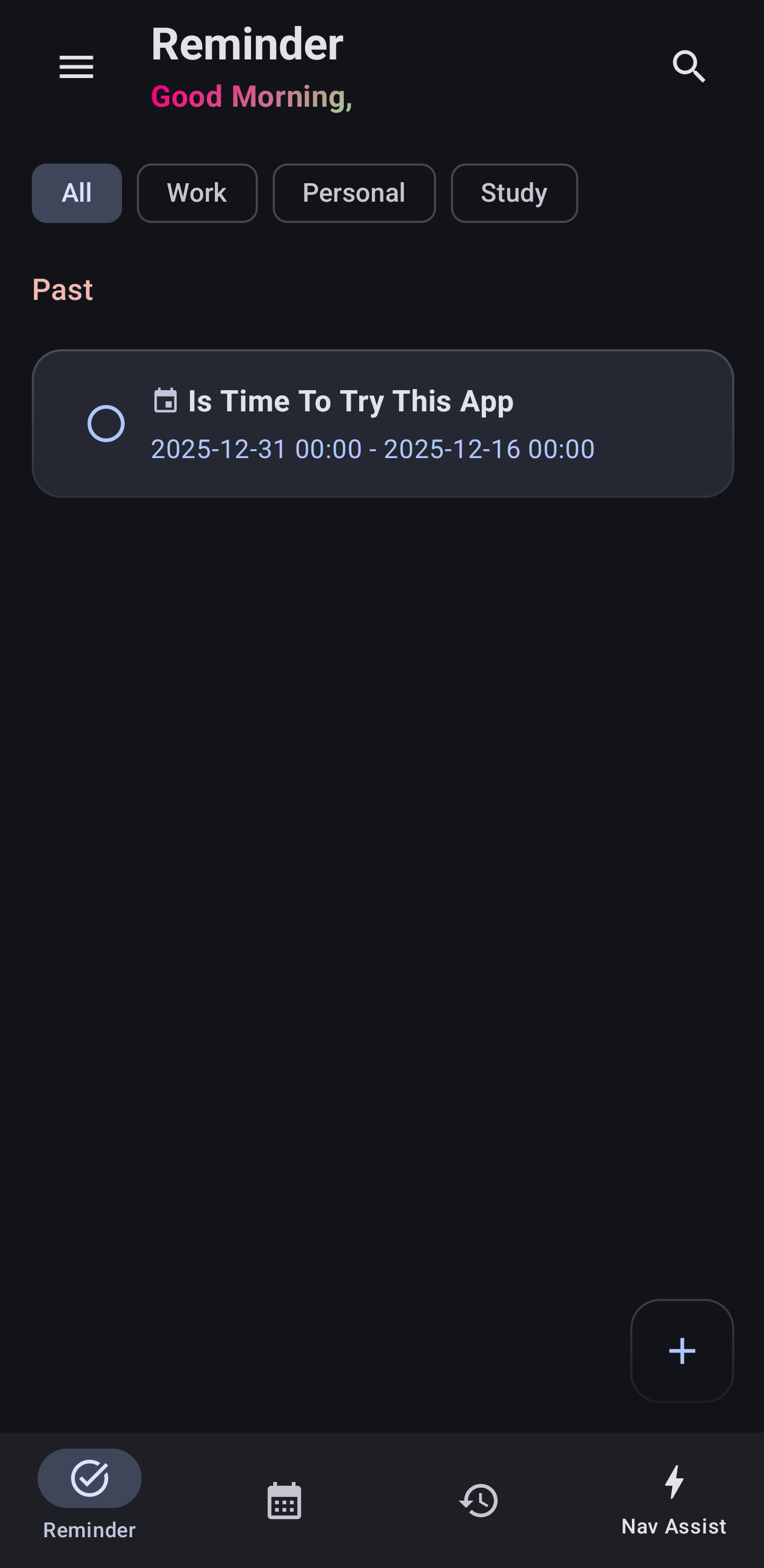This screenshot has height=1568, width=764.
Task: Open the history view from bottom bar
Action: 479,1501
